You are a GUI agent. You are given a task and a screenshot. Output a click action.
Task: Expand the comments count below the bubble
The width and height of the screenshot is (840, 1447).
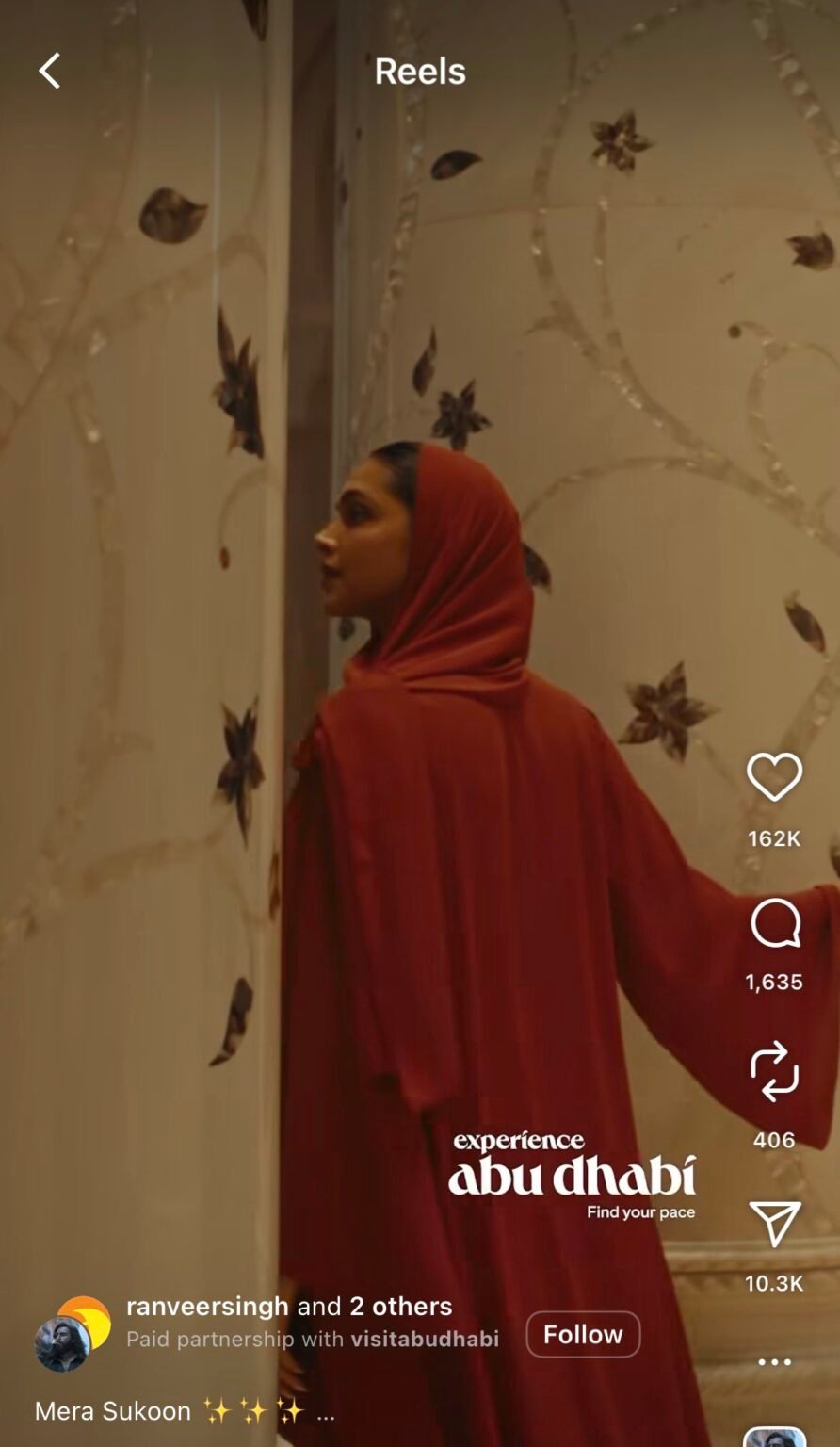(774, 982)
